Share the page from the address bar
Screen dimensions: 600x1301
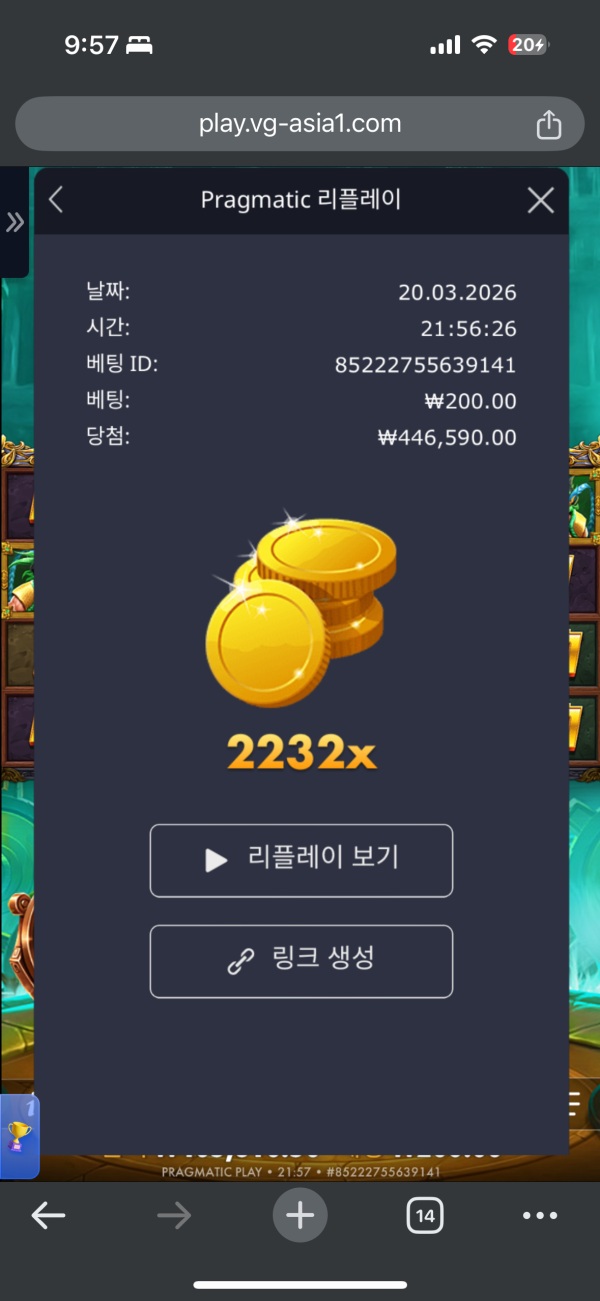coord(548,125)
